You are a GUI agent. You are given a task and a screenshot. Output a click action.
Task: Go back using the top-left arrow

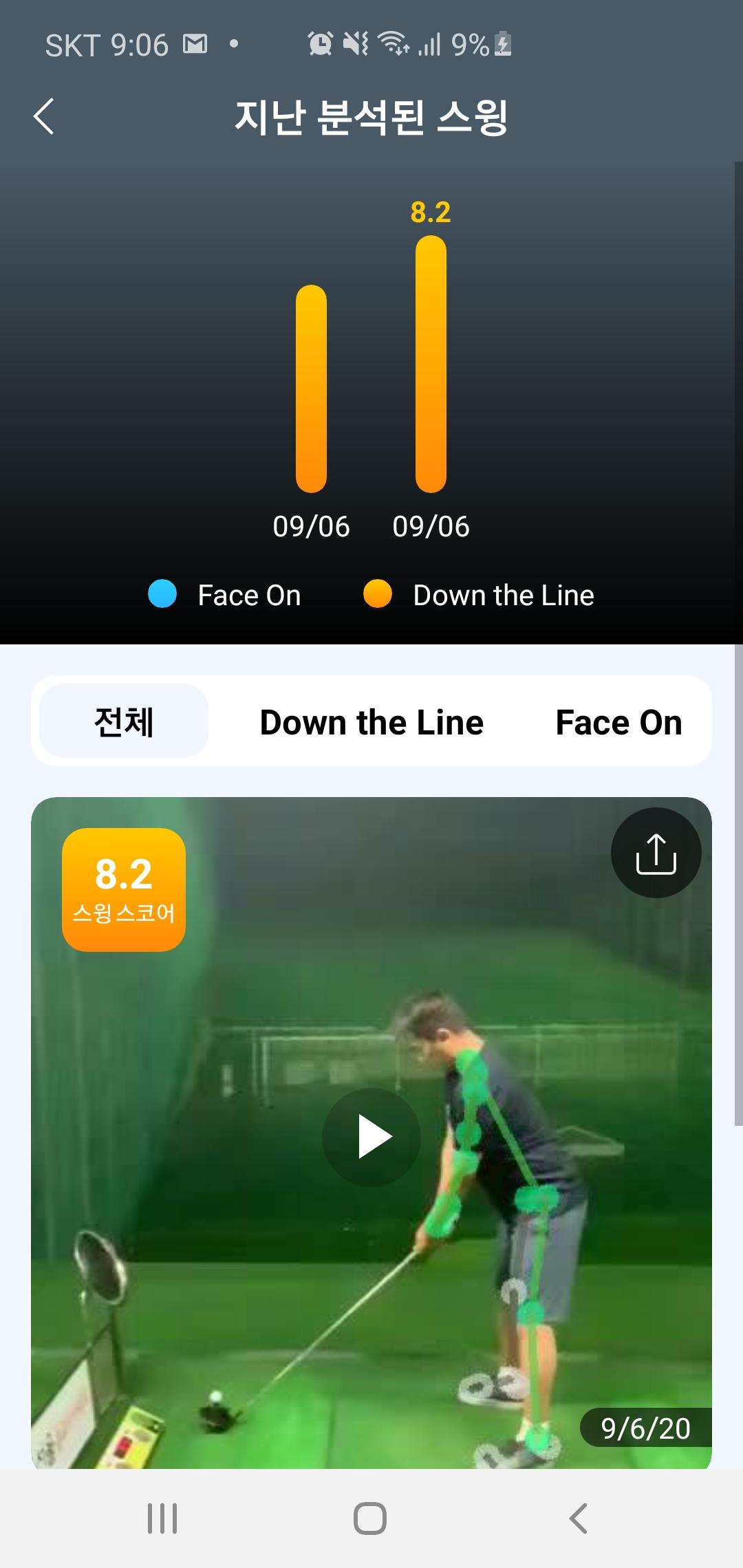[44, 116]
